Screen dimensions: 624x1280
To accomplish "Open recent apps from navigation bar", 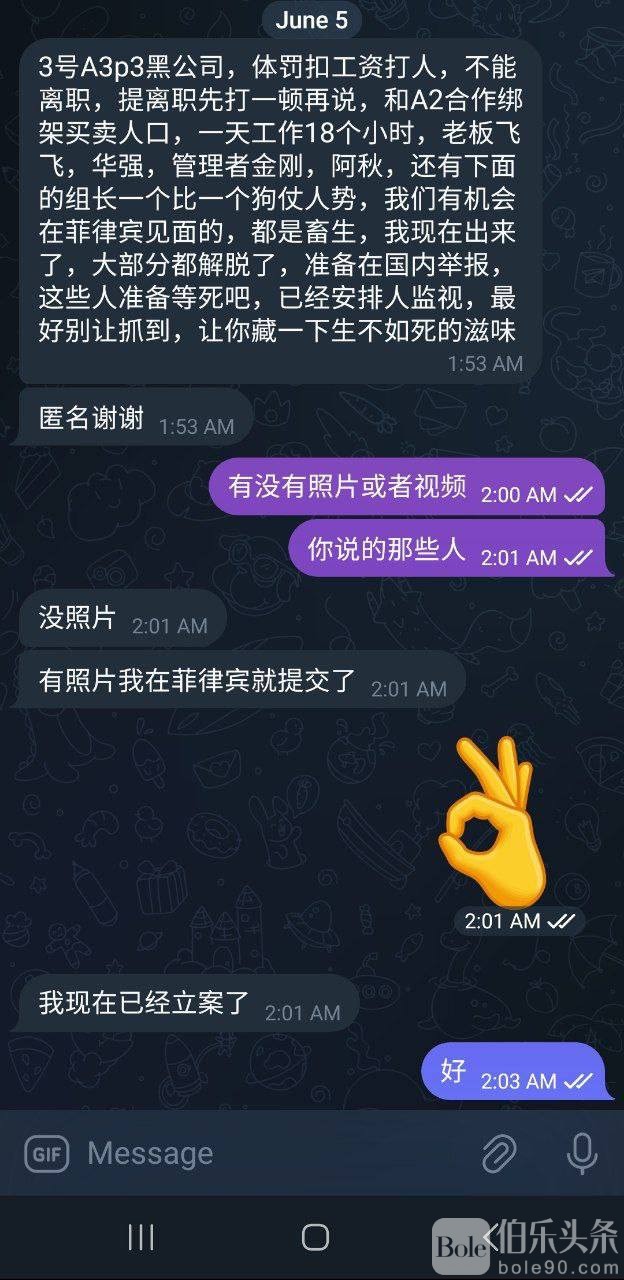I will 141,1238.
